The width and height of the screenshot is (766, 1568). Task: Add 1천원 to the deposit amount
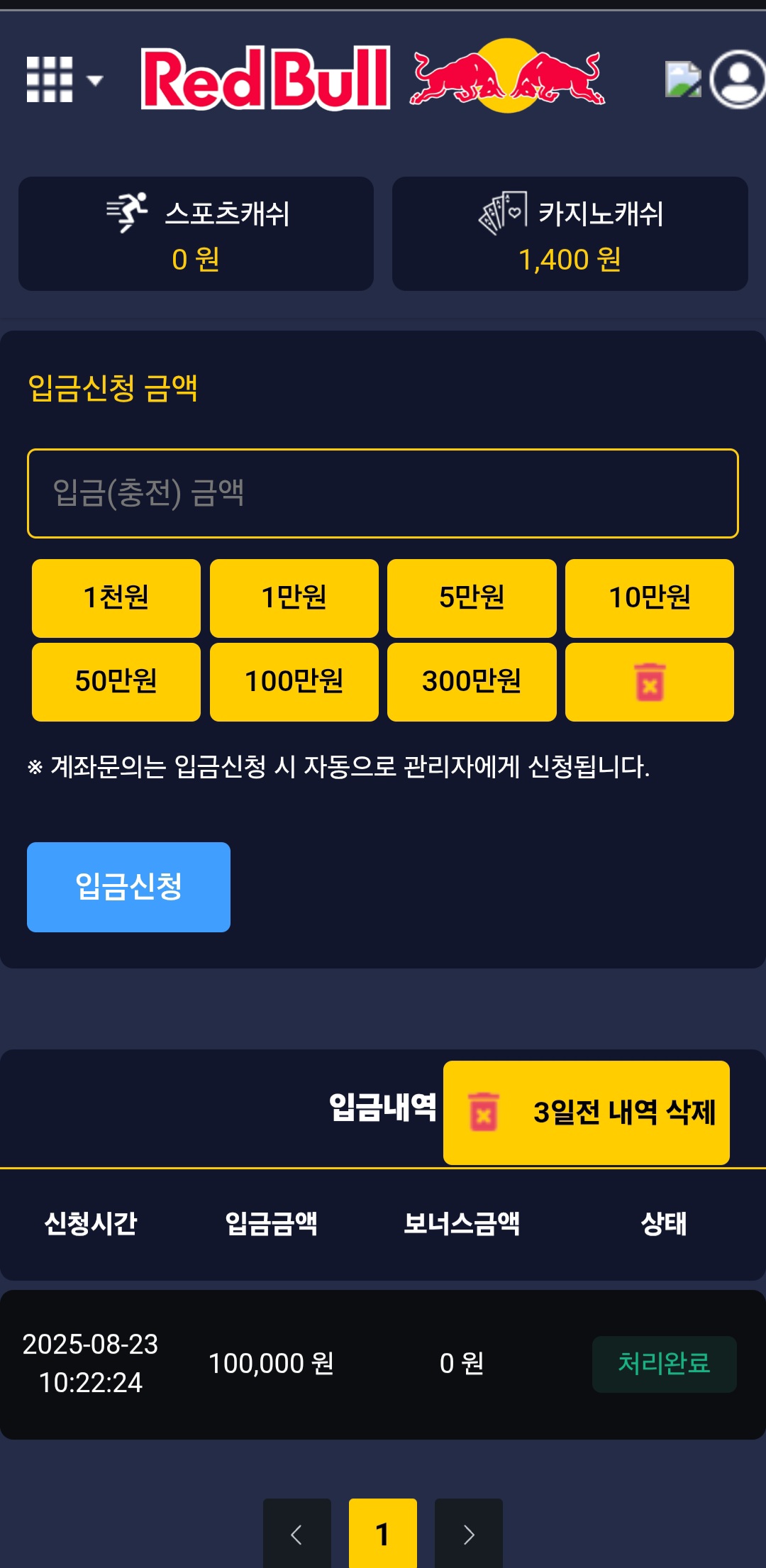(116, 598)
